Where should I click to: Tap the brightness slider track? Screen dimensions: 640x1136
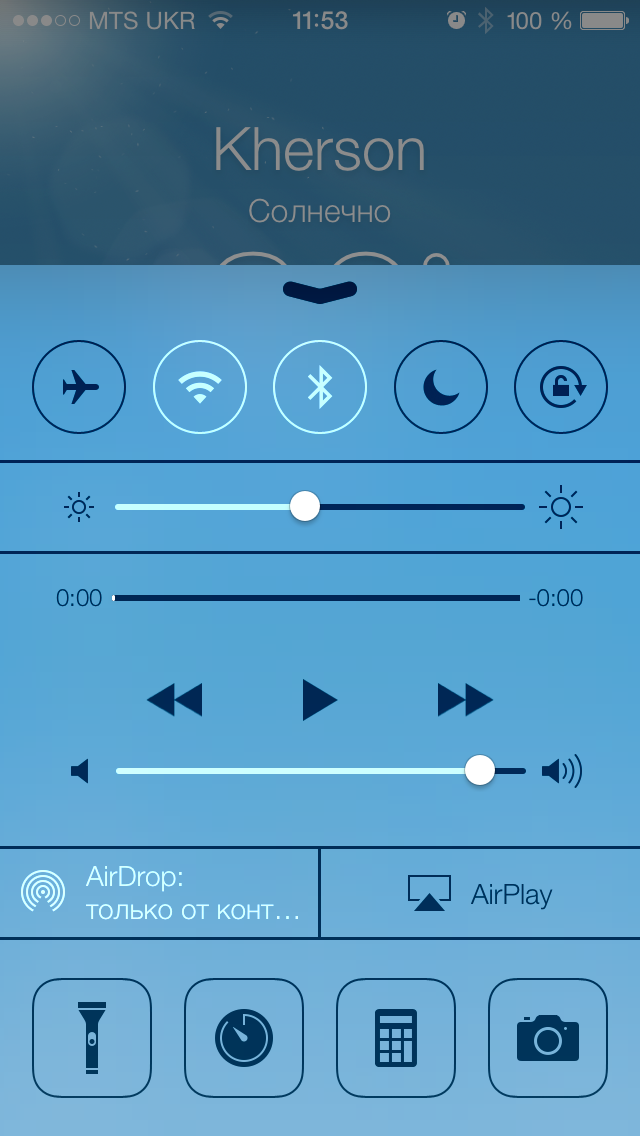pos(320,506)
